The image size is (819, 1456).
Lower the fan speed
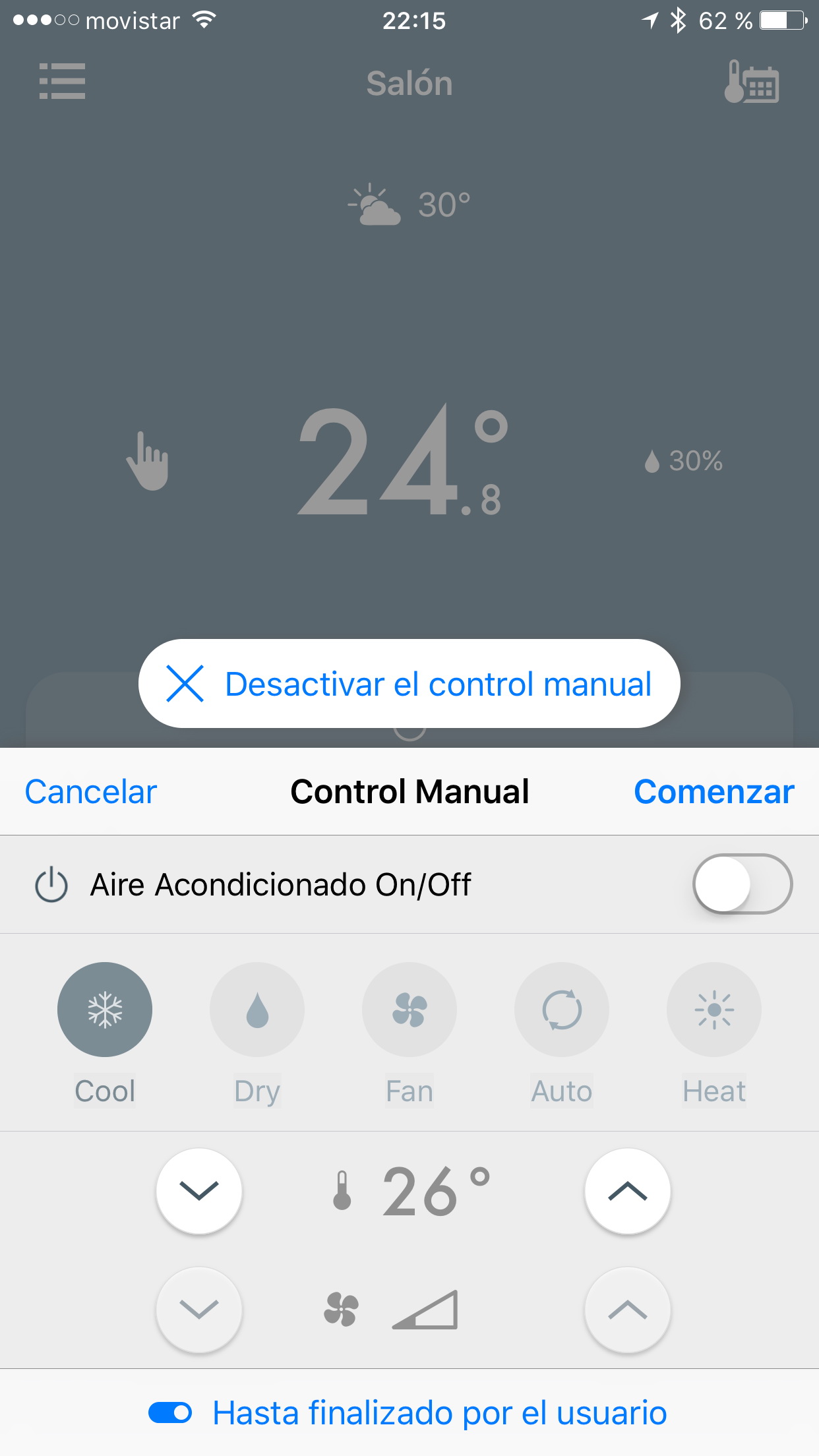(x=198, y=1310)
